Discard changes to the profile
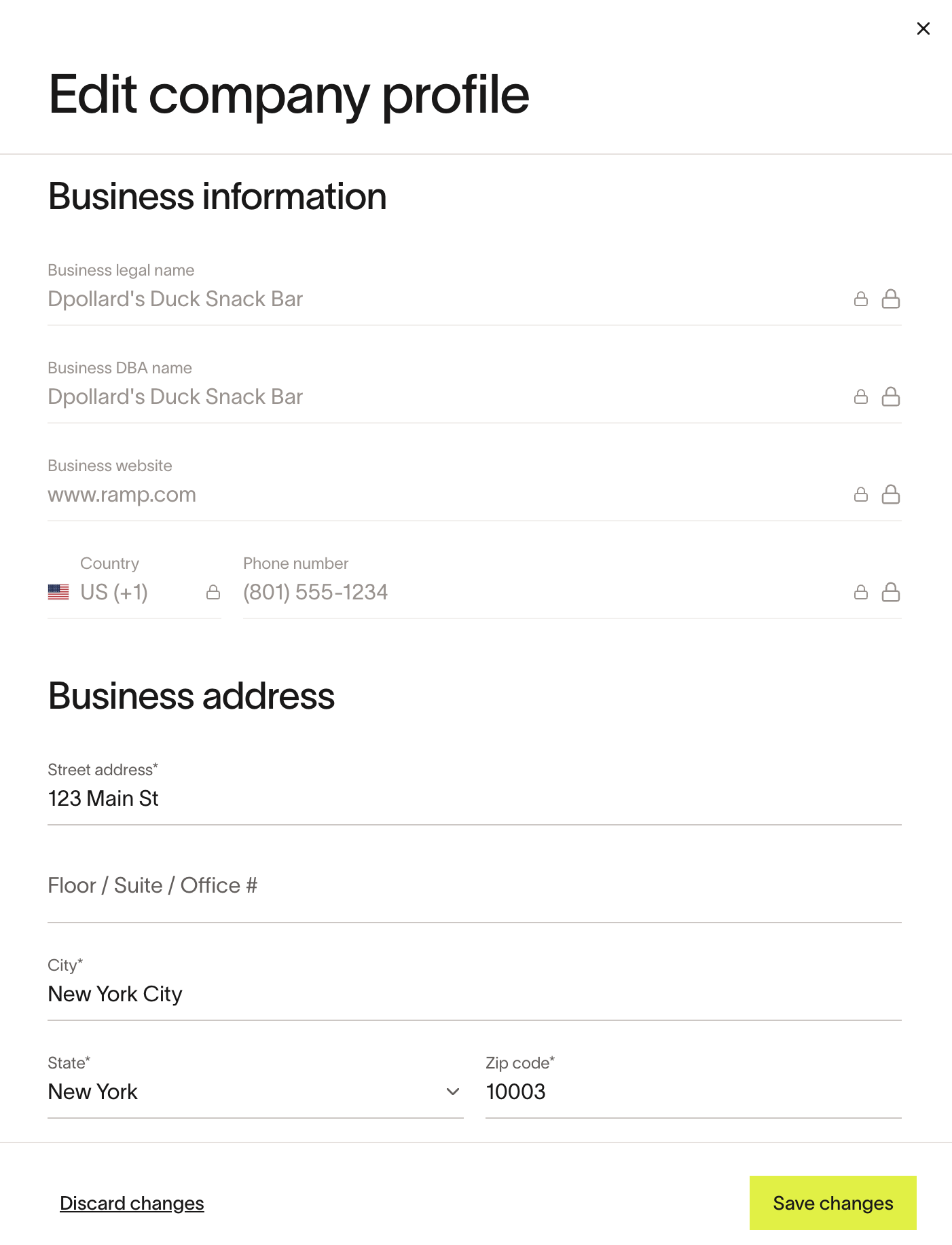 tap(132, 1203)
